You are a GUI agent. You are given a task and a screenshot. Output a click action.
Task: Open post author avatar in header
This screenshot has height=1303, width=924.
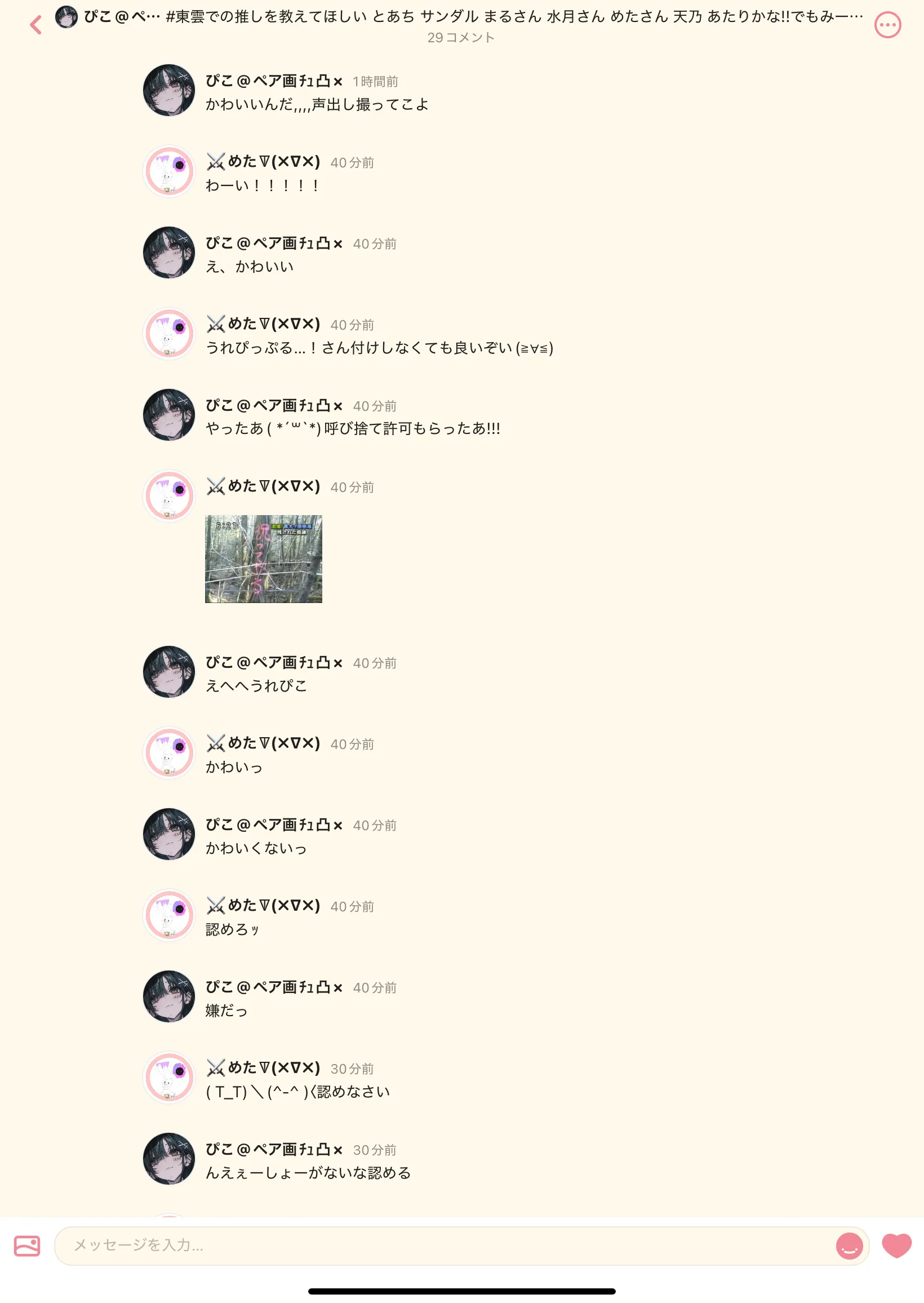(66, 17)
